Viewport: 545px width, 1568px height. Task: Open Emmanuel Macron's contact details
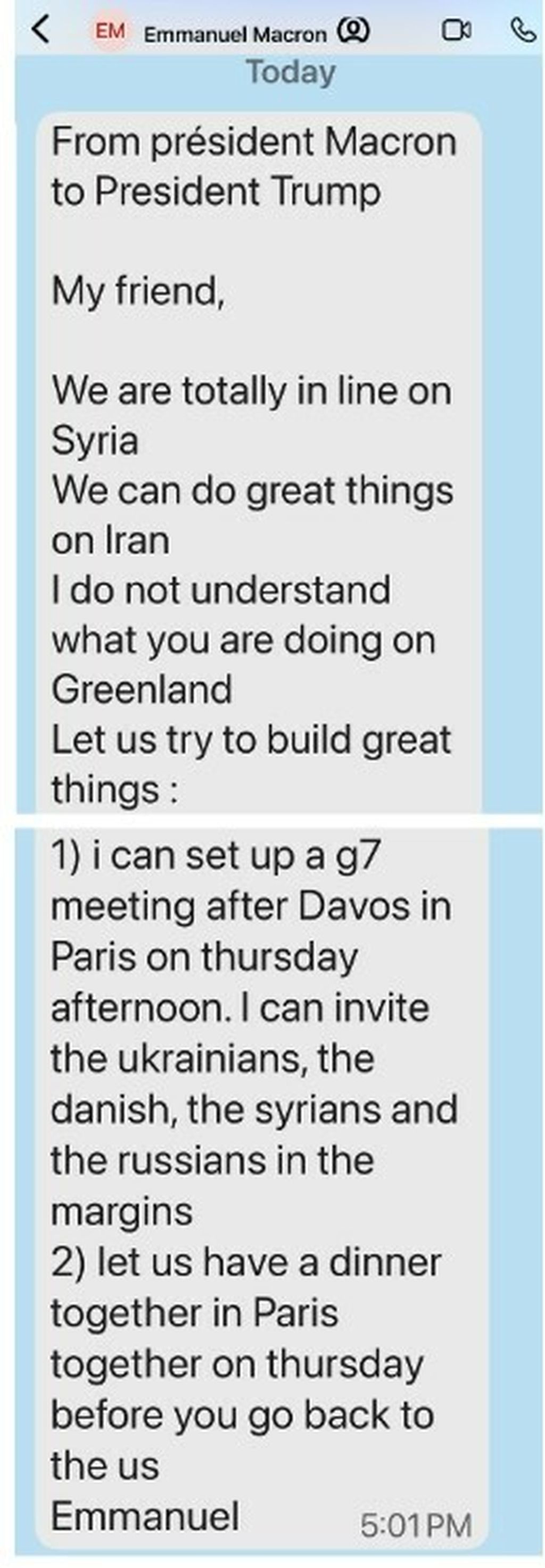(235, 34)
